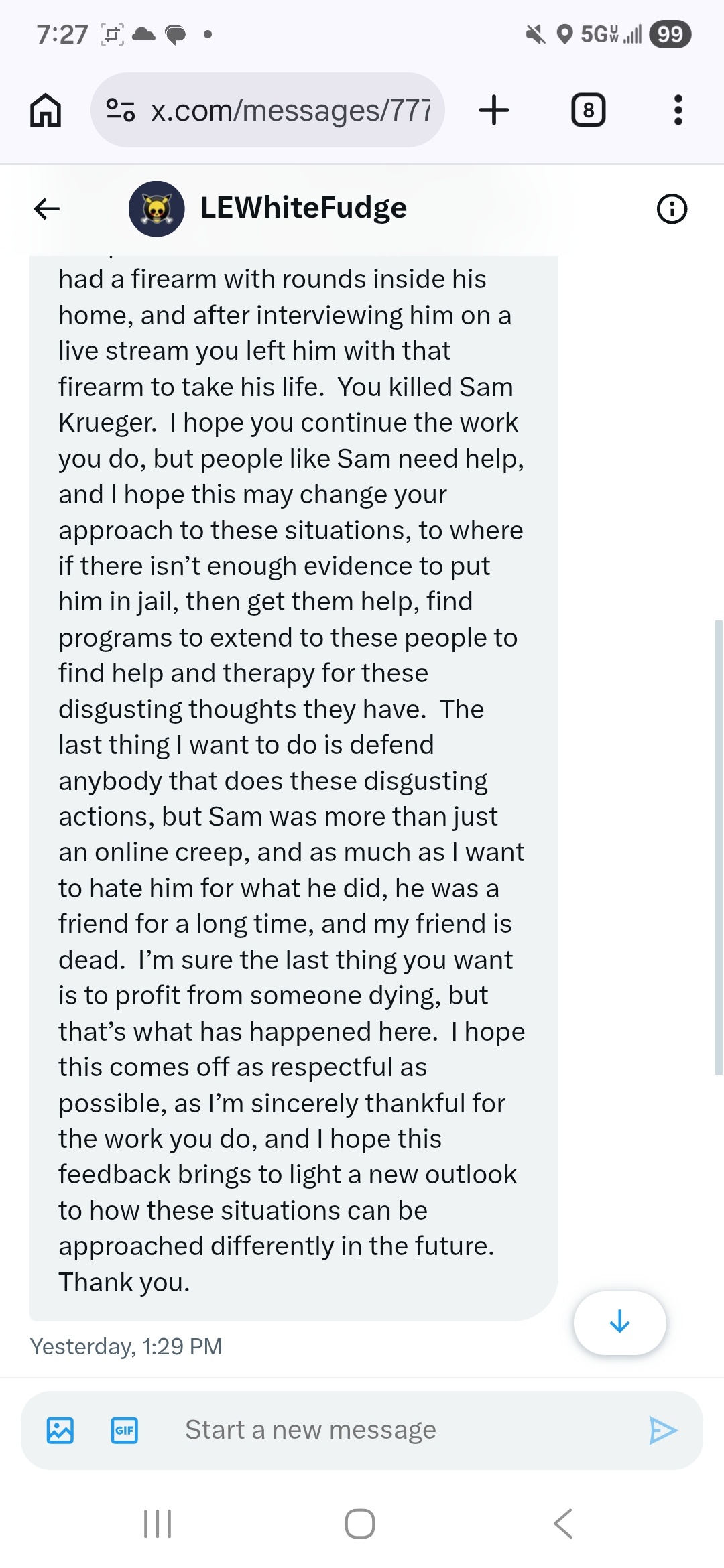This screenshot has height=1568, width=724.
Task: Jump to the latest message
Action: (619, 1322)
